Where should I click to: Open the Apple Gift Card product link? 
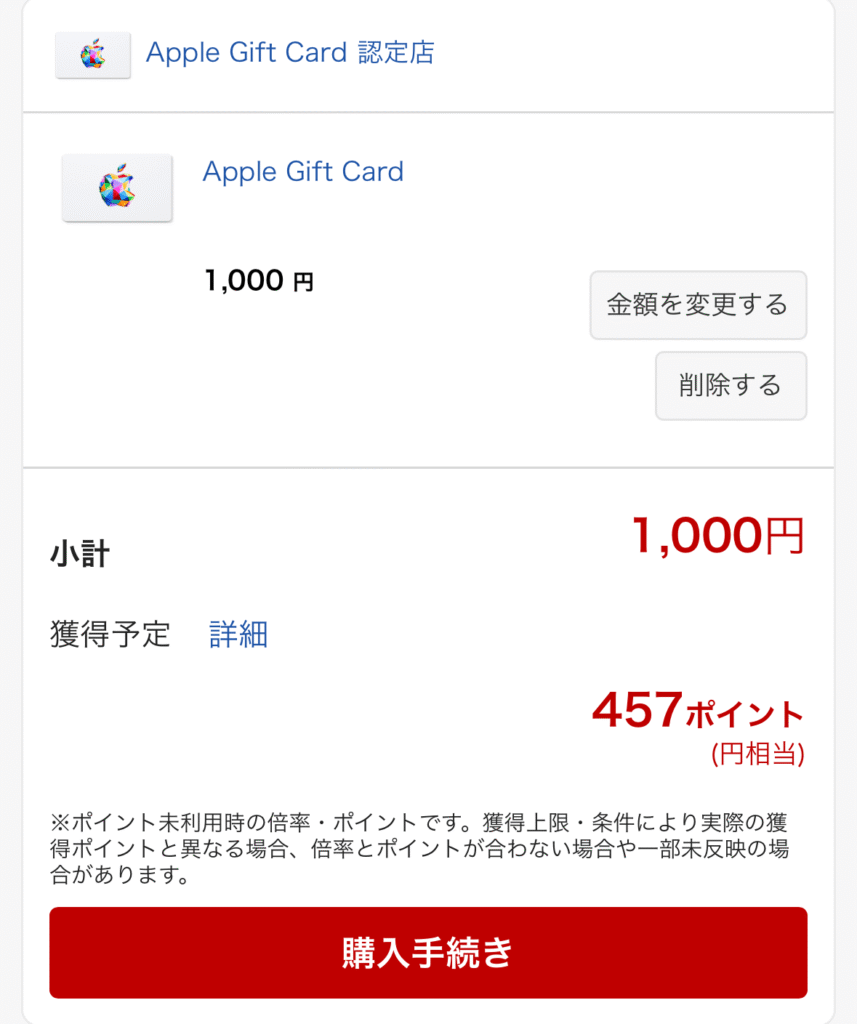[303, 172]
